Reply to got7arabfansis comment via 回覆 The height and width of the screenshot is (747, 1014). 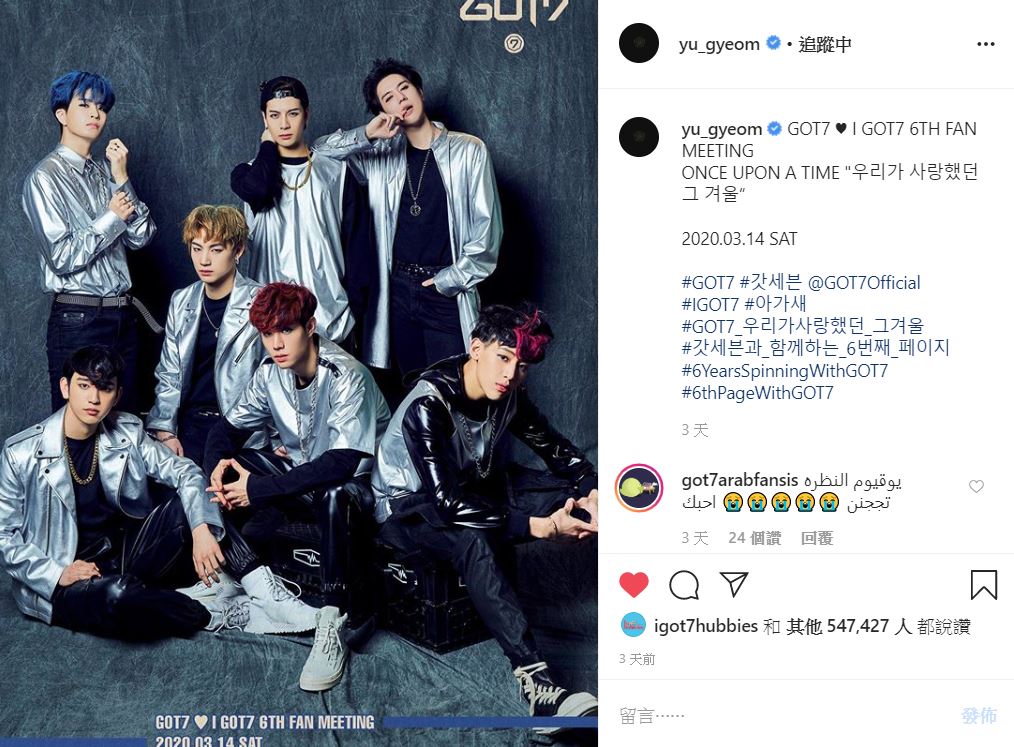pos(817,538)
